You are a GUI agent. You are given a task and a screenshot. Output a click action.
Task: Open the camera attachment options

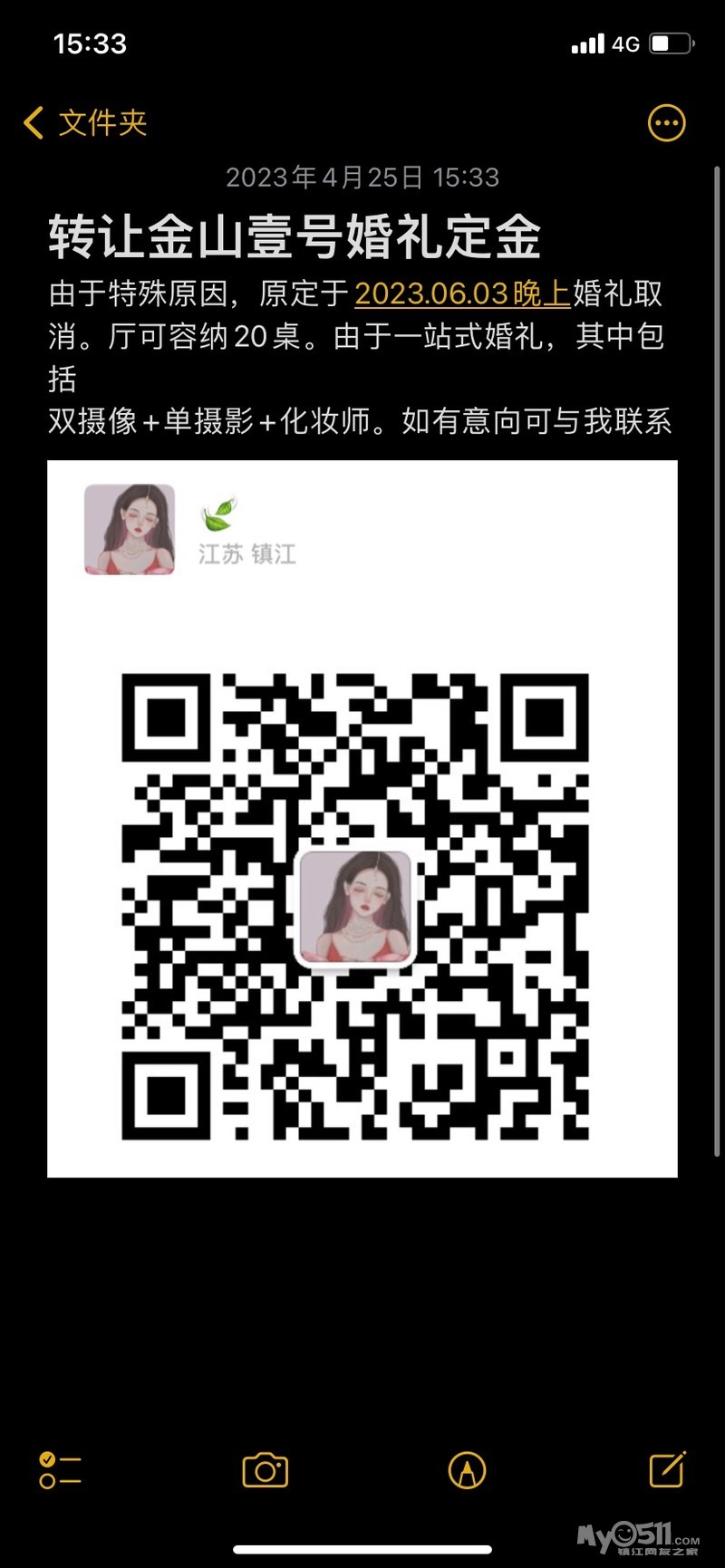click(266, 1470)
